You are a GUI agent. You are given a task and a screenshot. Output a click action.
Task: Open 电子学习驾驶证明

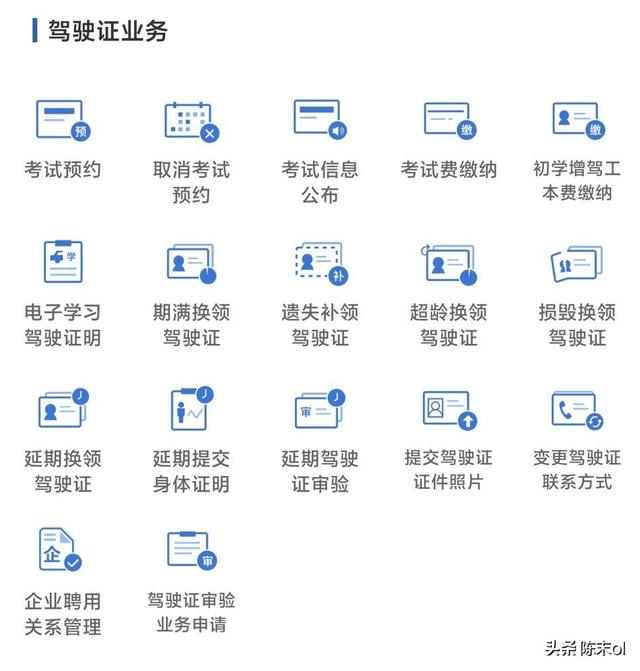[62, 264]
